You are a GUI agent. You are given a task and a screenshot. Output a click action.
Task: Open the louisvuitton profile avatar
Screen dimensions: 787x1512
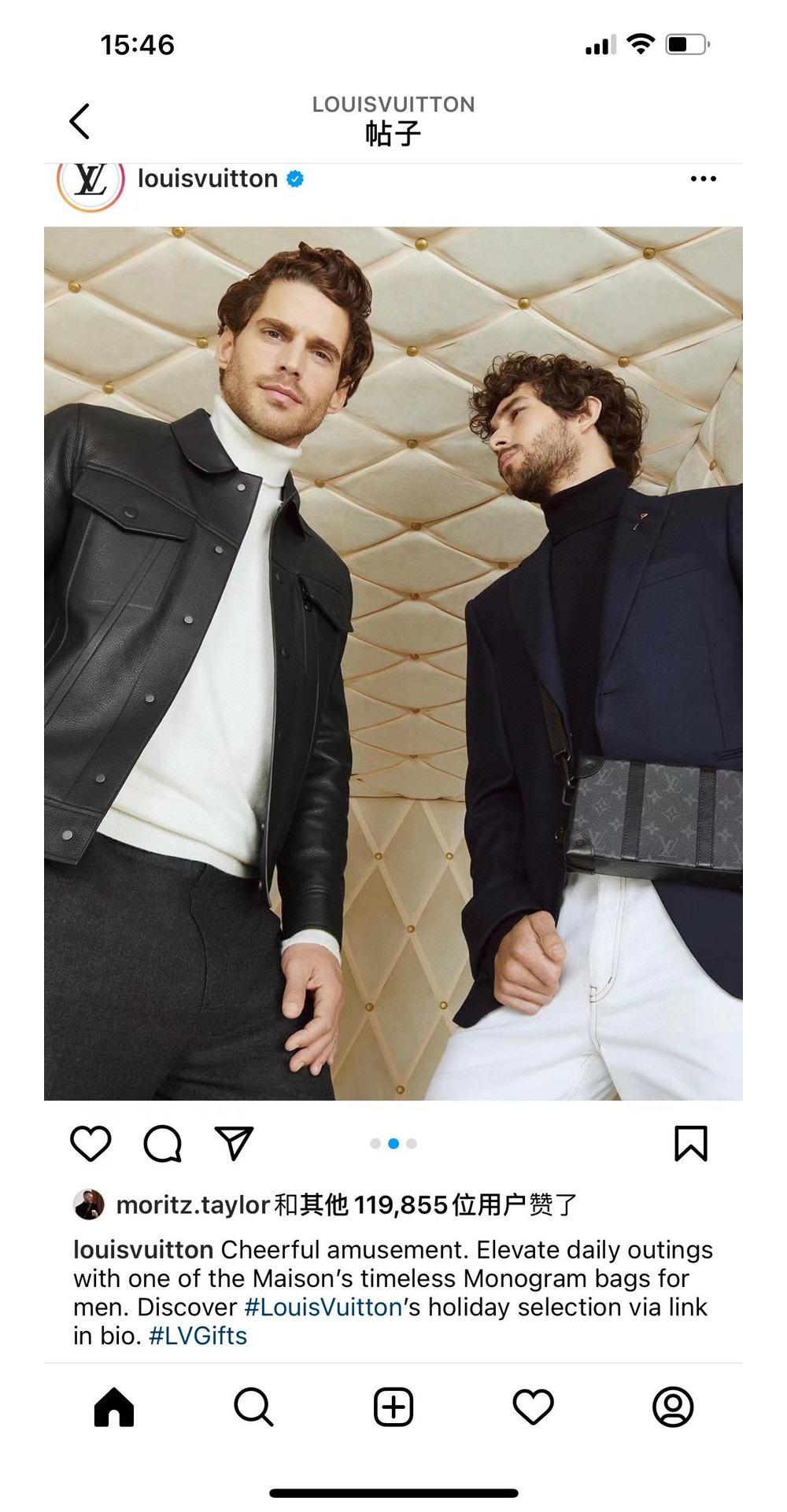pyautogui.click(x=91, y=181)
